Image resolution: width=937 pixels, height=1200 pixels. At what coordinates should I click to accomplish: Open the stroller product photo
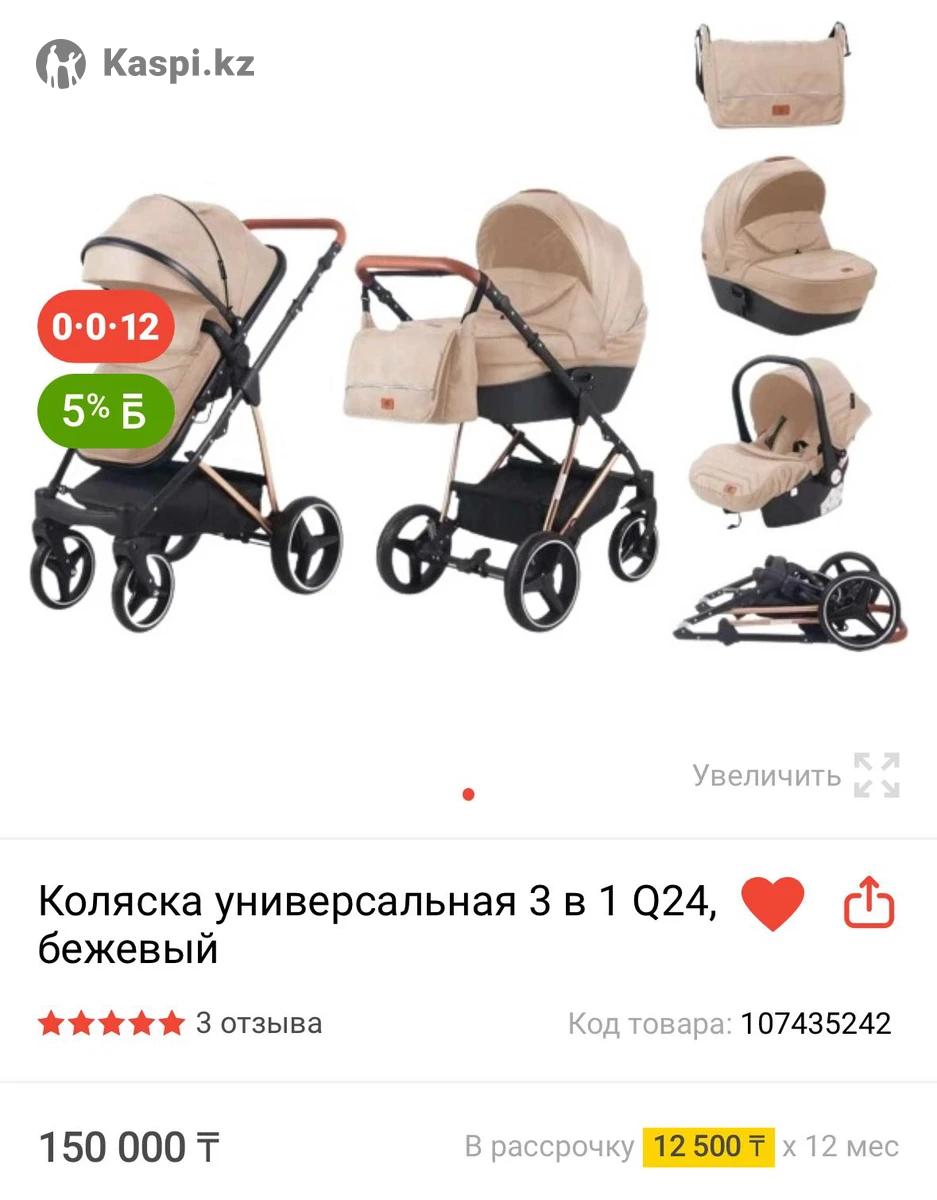[468, 400]
